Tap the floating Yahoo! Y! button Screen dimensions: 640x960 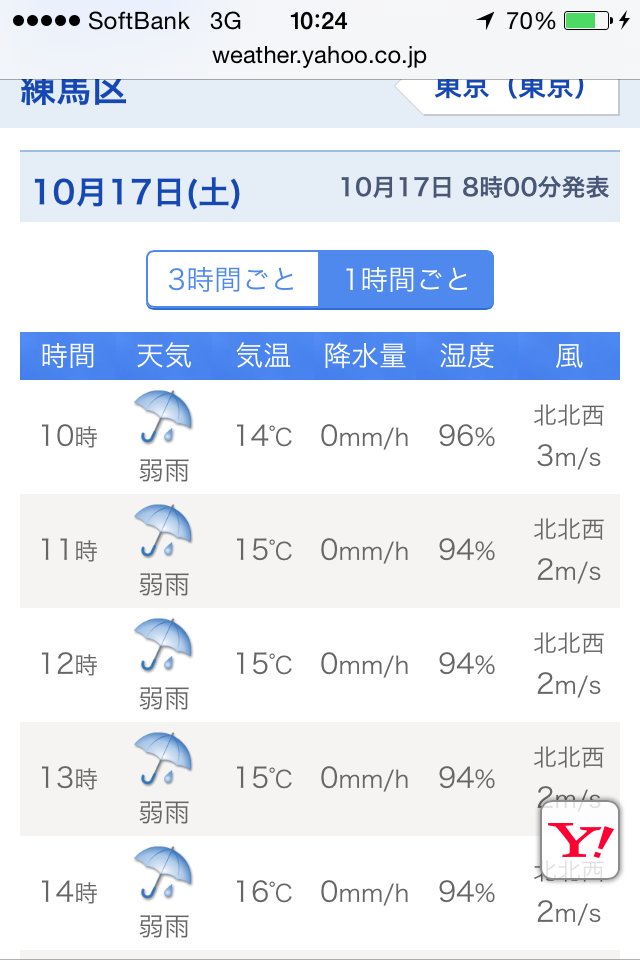(580, 841)
